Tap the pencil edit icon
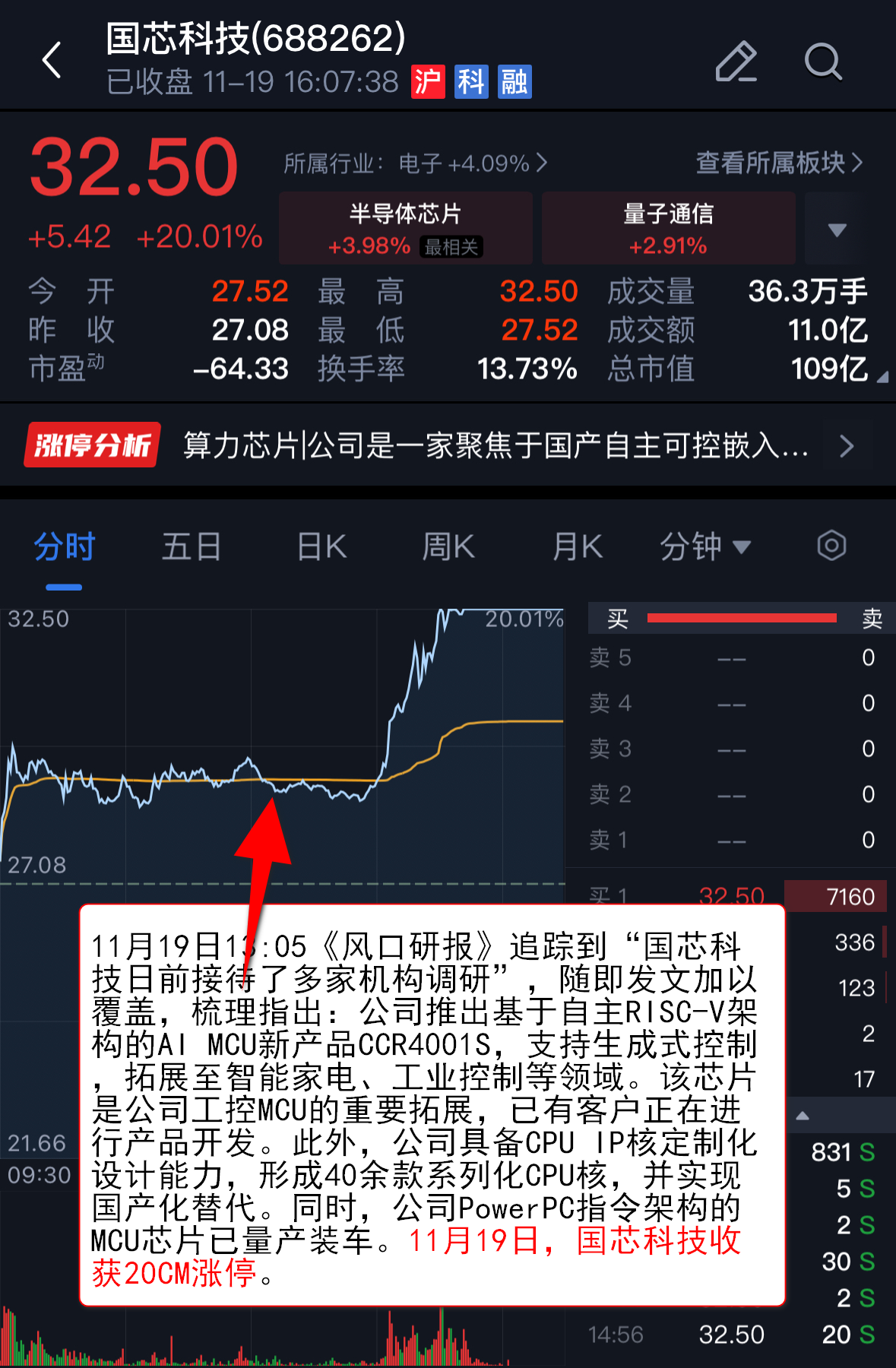 coord(736,62)
